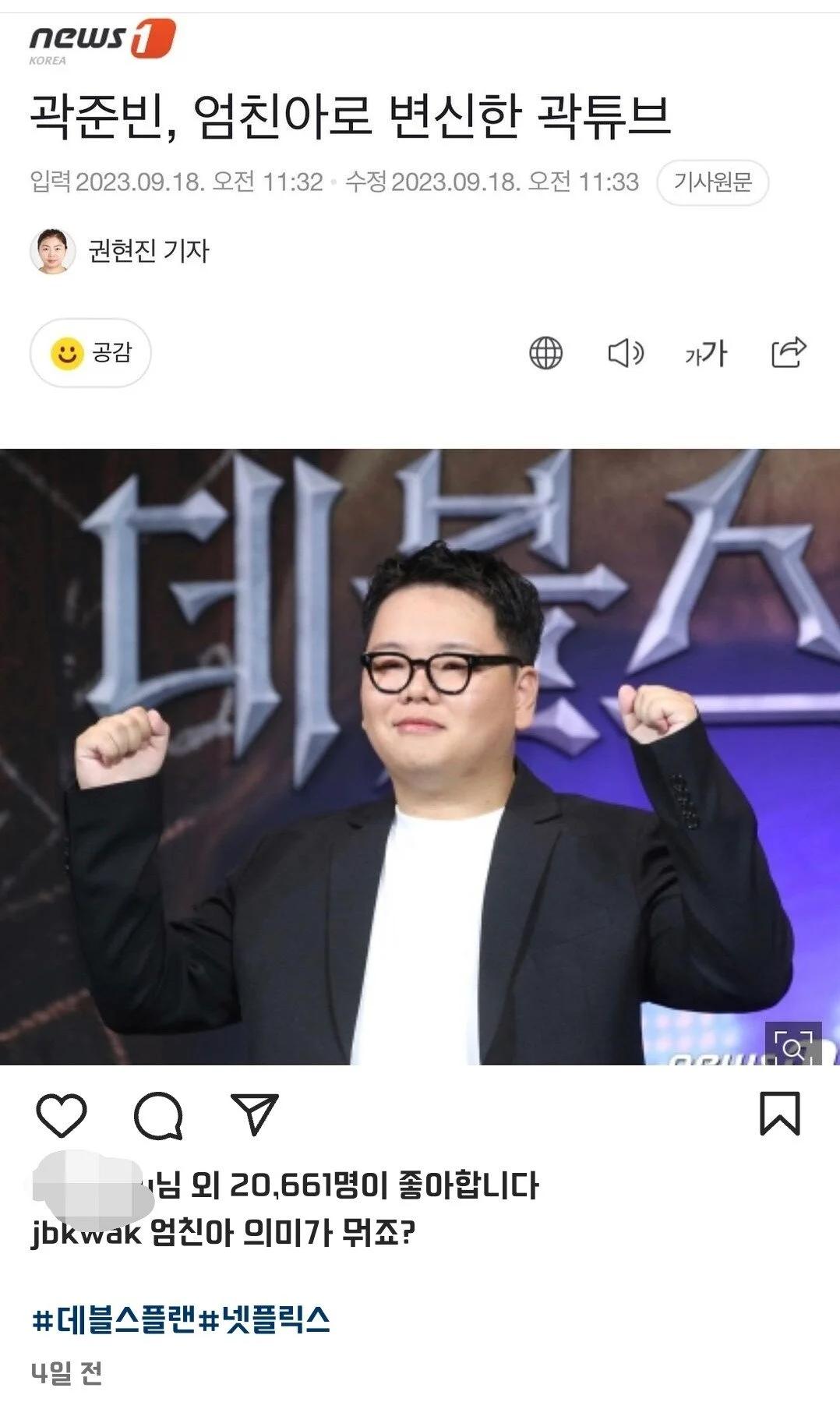Like the post by jbkwak

coord(62,1115)
